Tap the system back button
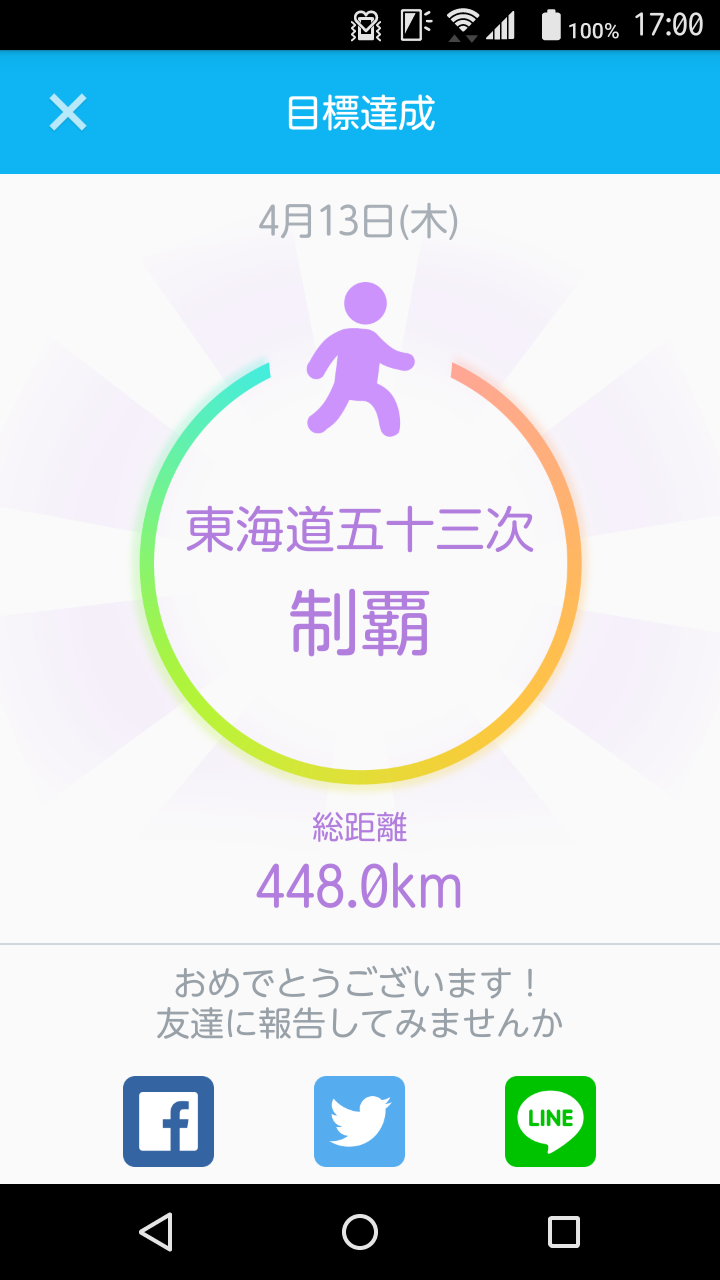720x1280 pixels. (156, 1232)
